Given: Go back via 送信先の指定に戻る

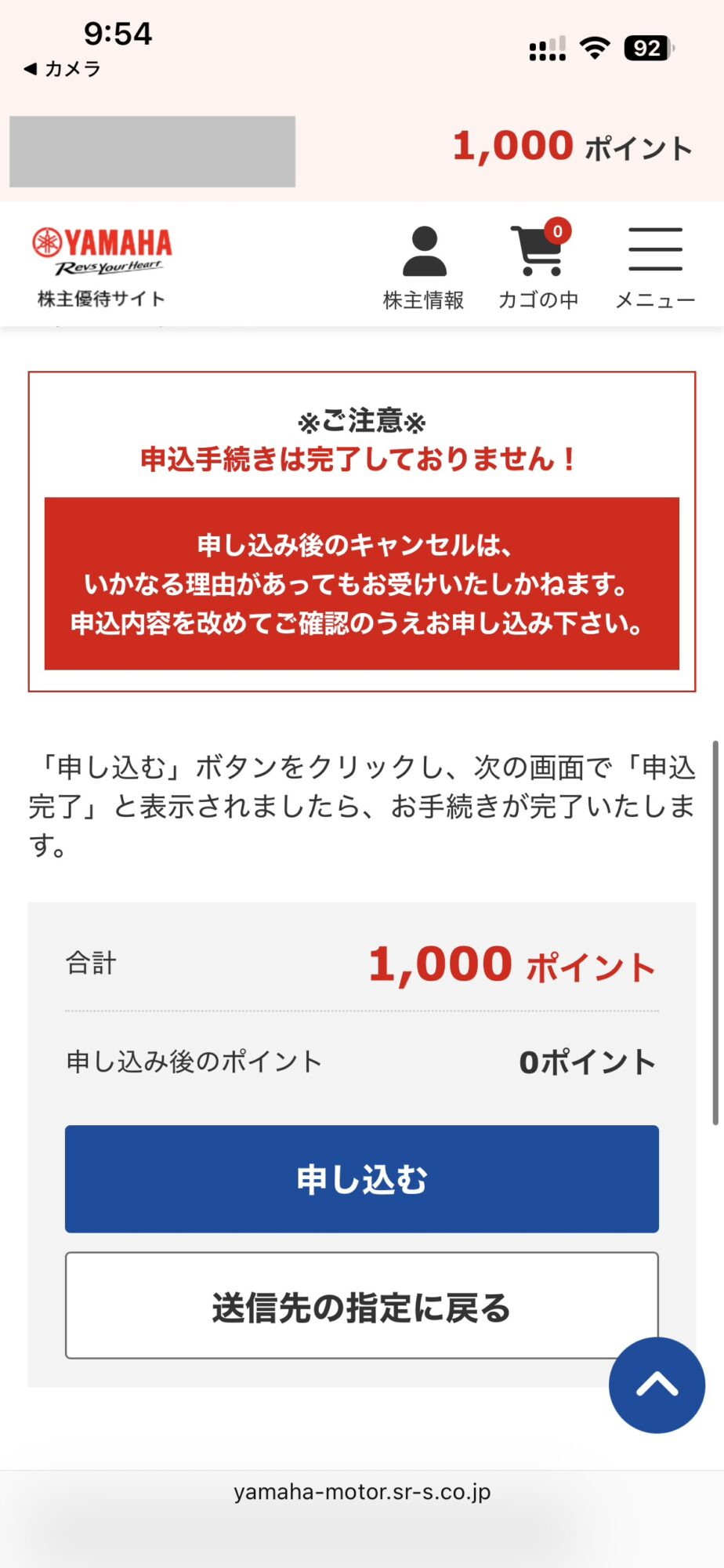Looking at the screenshot, I should coord(361,1305).
